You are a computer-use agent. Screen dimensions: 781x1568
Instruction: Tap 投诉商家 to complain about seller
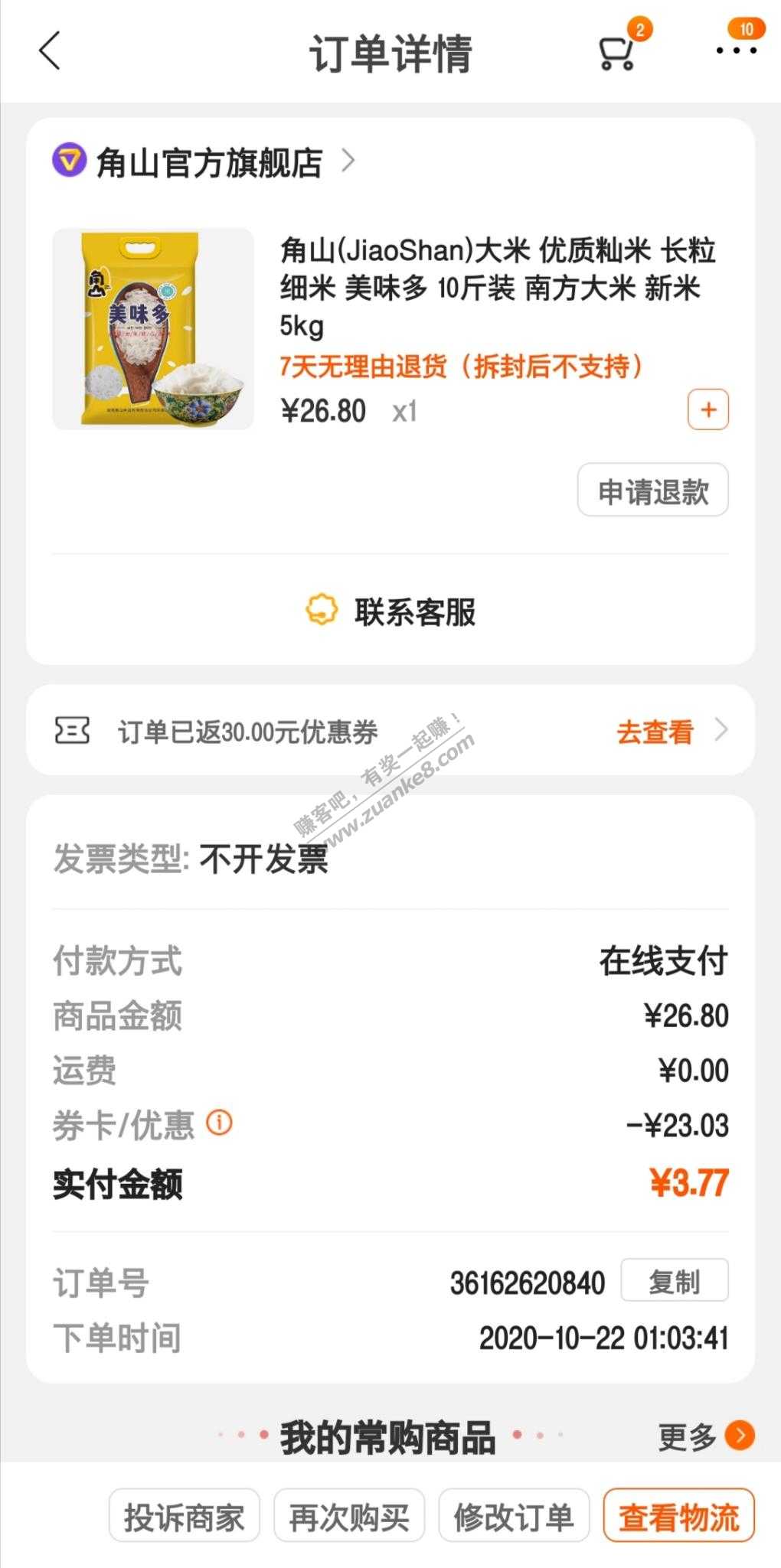[185, 1517]
